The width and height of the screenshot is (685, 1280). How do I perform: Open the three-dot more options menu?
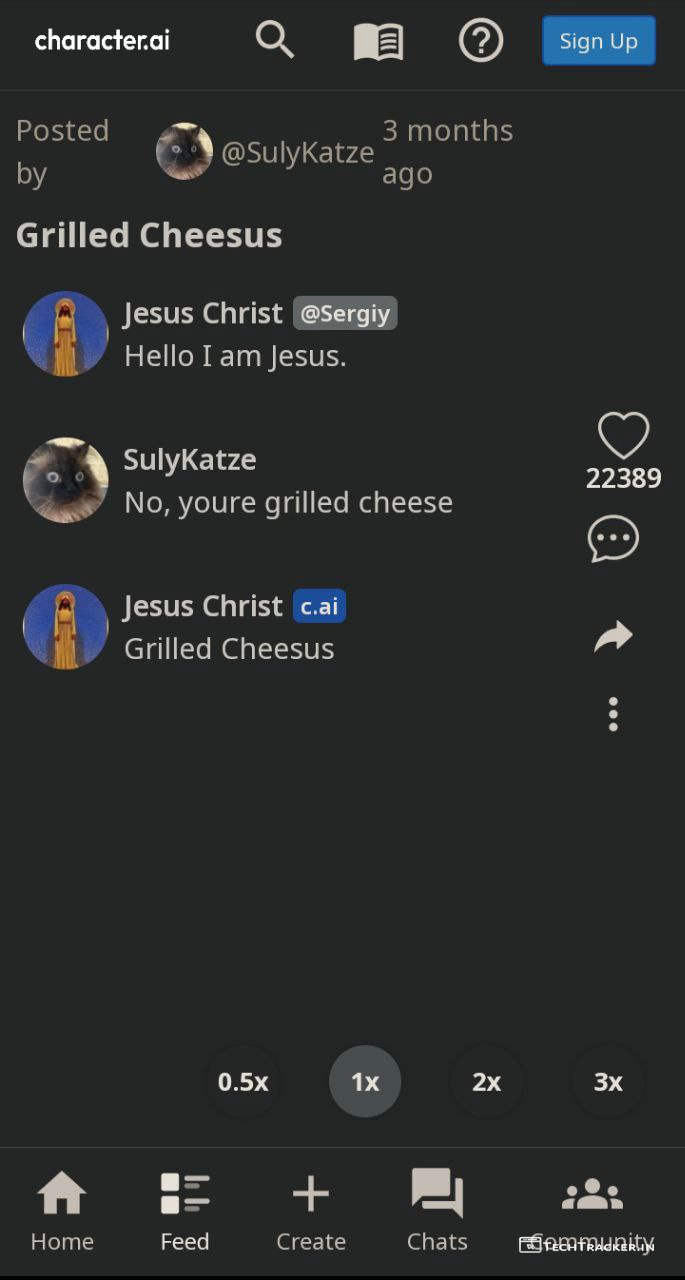click(613, 714)
